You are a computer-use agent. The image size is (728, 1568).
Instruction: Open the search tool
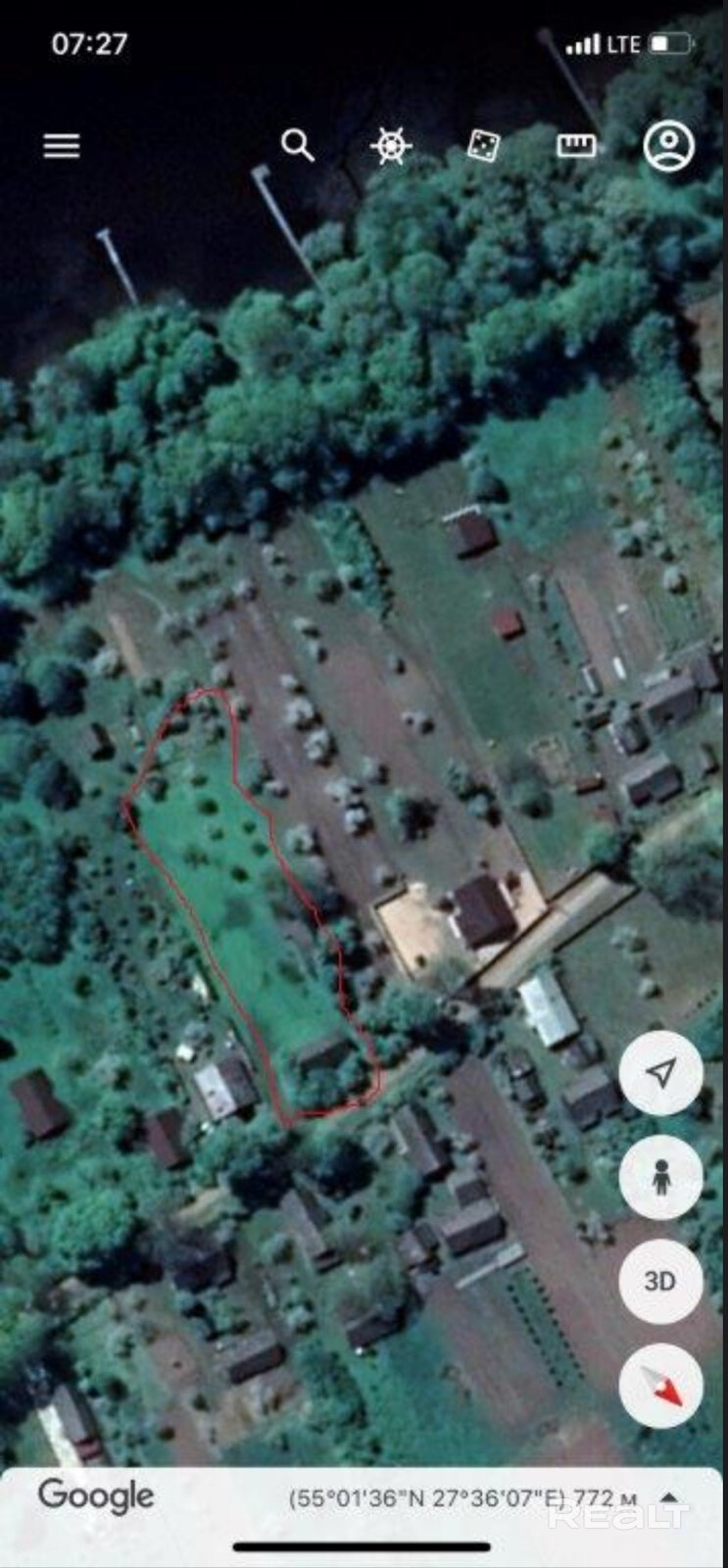297,145
